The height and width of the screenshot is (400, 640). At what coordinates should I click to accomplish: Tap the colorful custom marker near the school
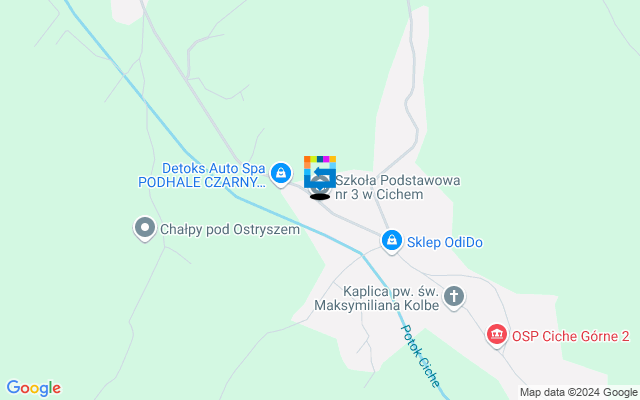click(320, 172)
